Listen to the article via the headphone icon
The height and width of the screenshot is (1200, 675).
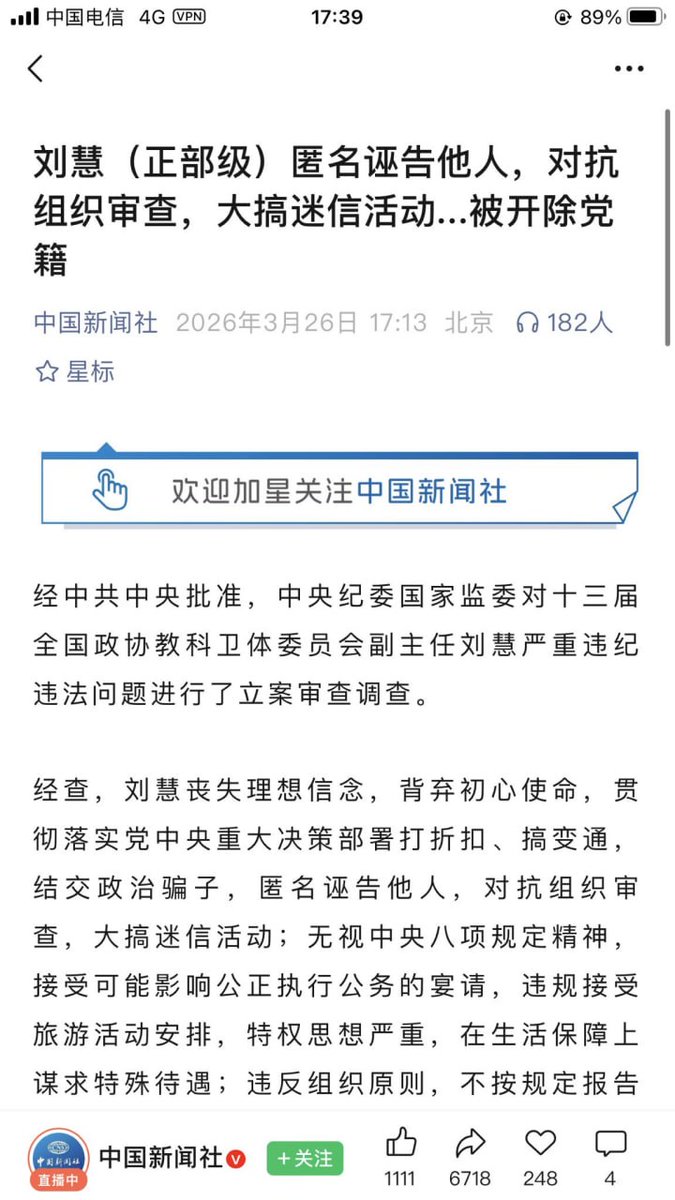527,323
